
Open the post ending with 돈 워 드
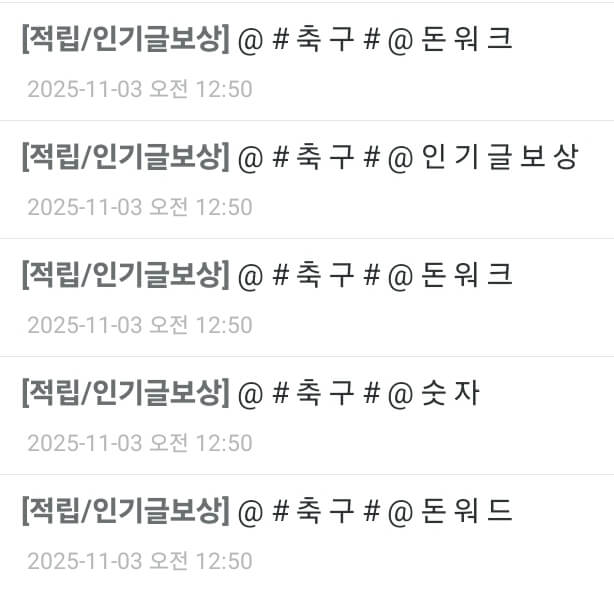click(267, 511)
